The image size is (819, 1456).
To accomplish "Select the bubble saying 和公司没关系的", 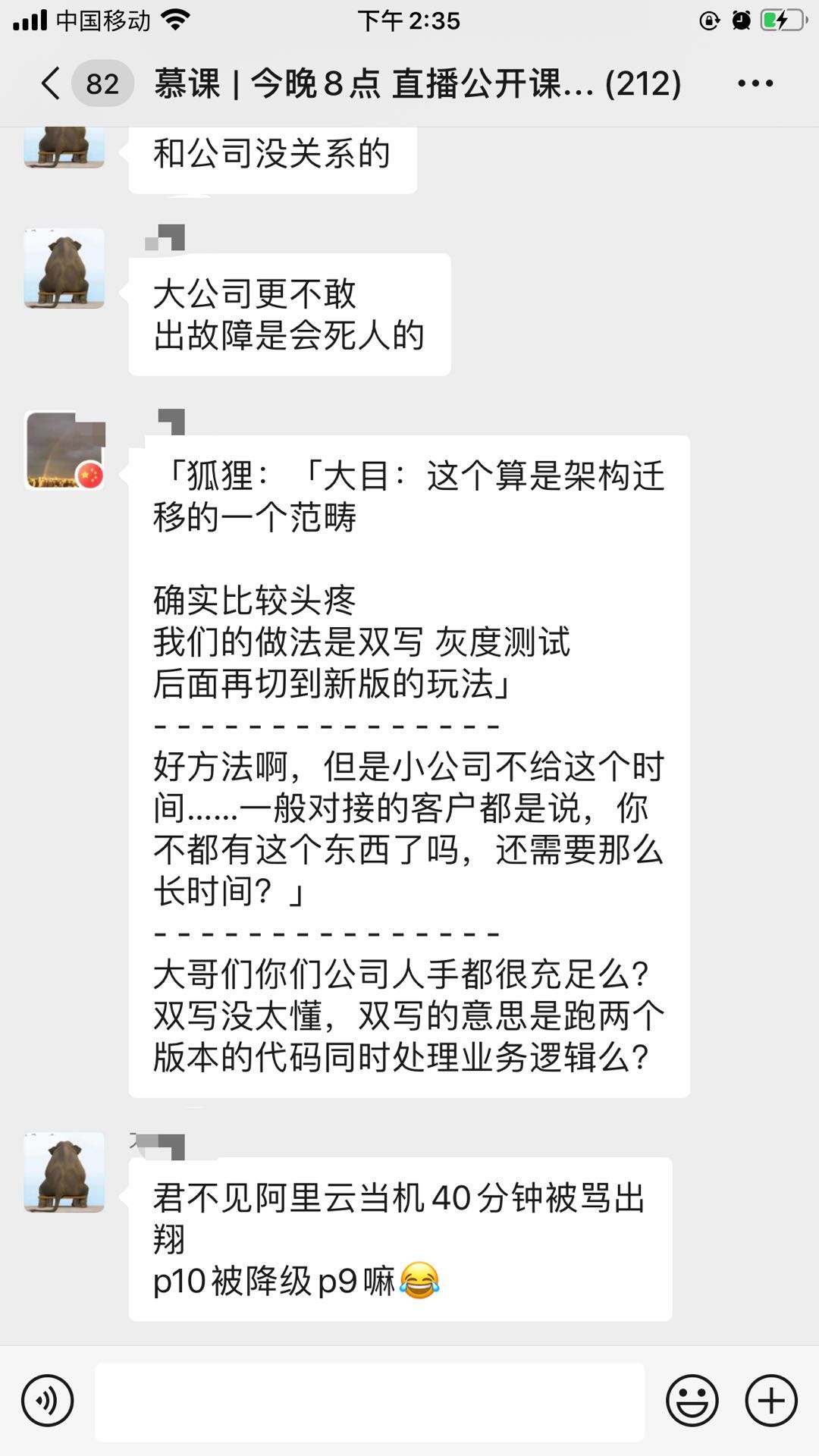I will [273, 154].
